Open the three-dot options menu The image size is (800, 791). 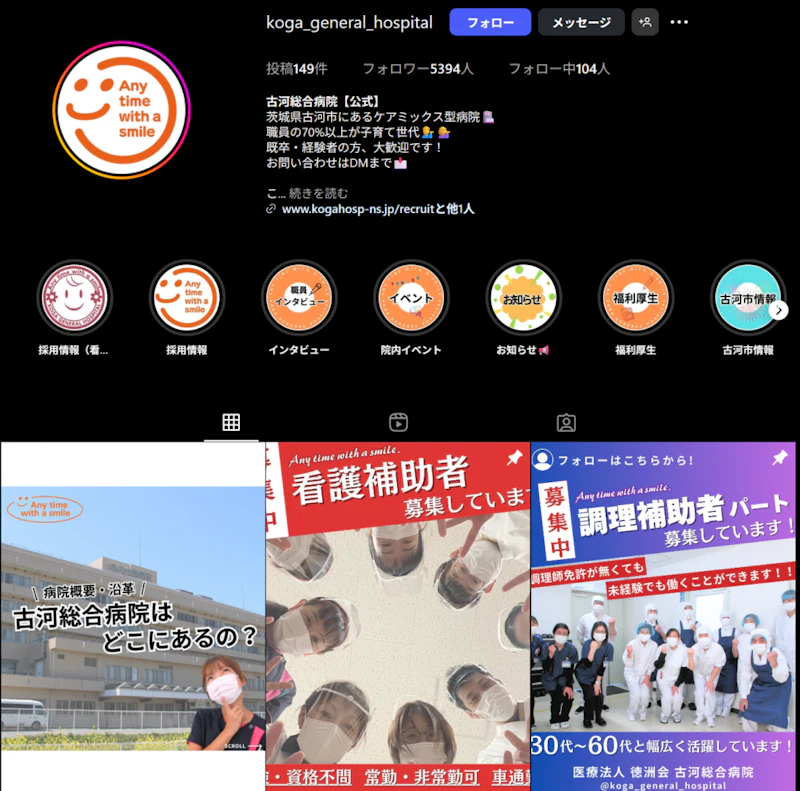(679, 22)
